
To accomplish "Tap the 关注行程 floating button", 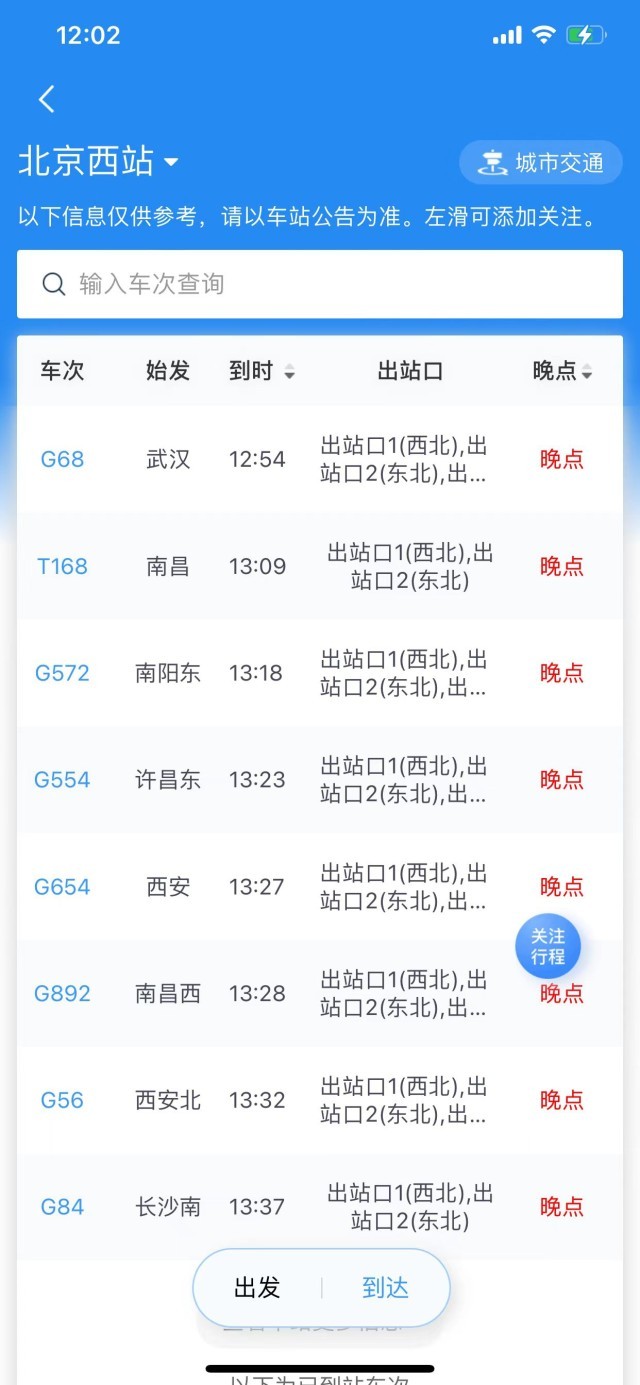I will tap(548, 946).
